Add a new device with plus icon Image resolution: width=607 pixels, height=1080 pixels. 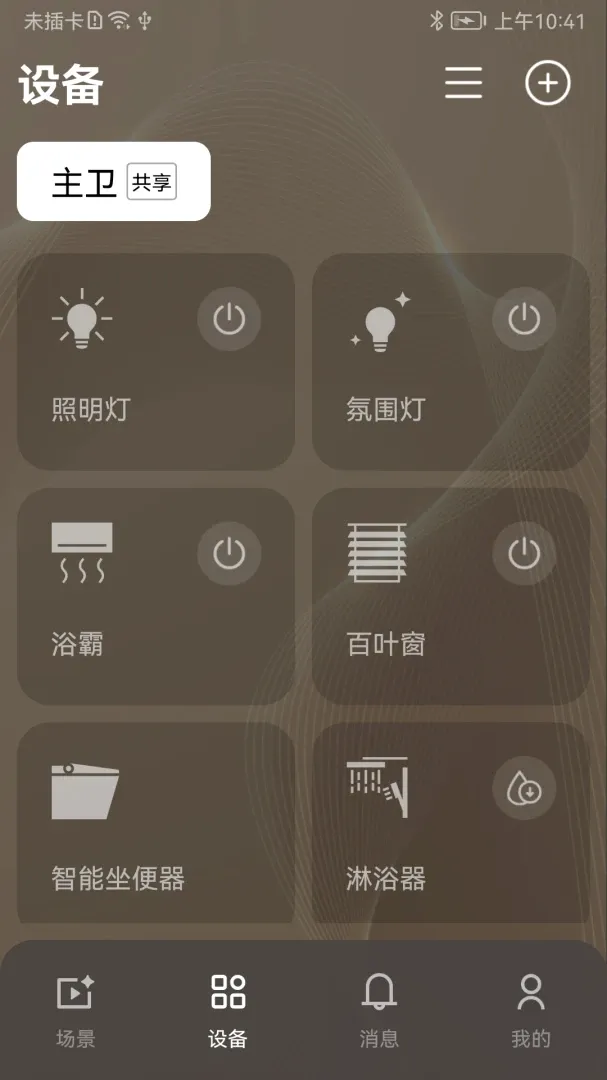[x=548, y=83]
